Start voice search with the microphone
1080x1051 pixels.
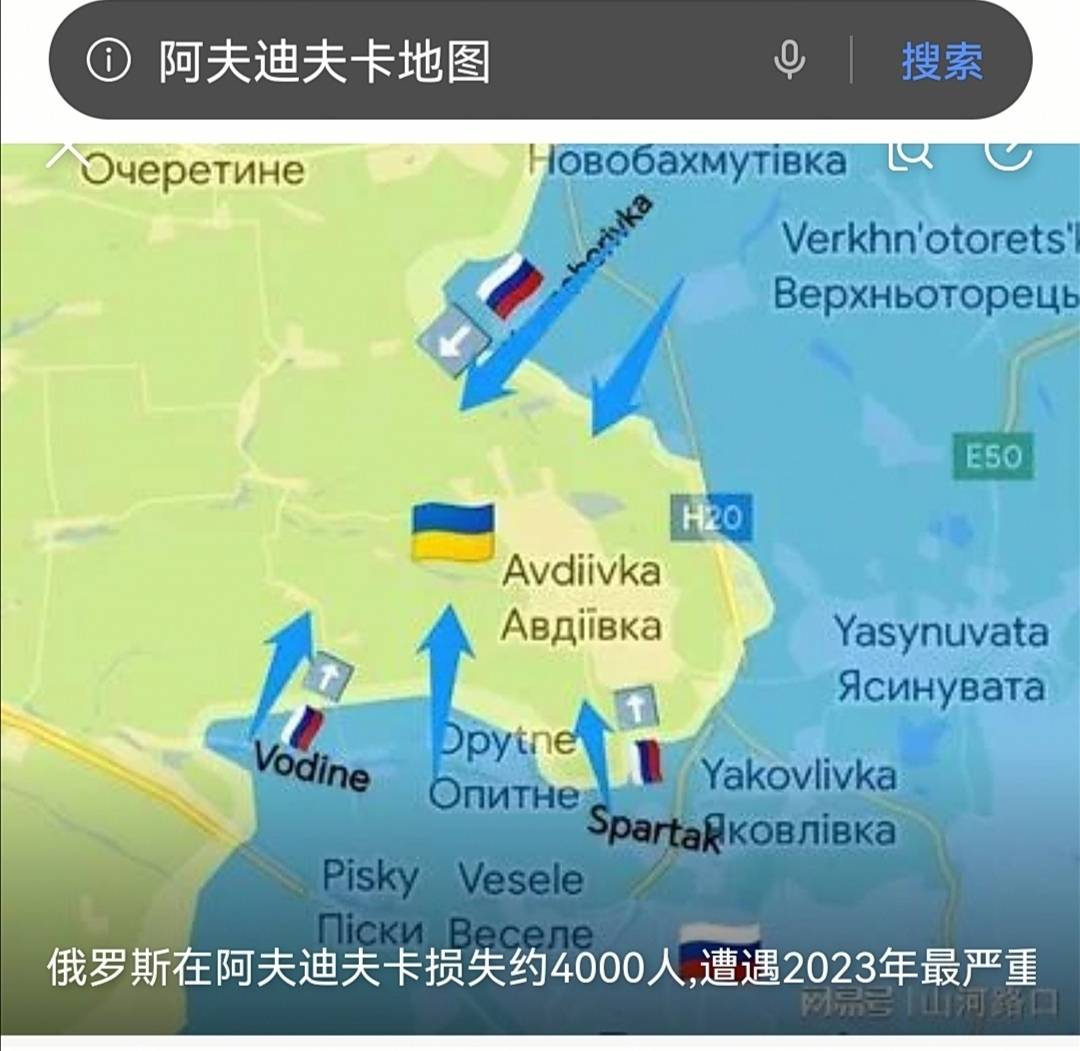pos(789,61)
